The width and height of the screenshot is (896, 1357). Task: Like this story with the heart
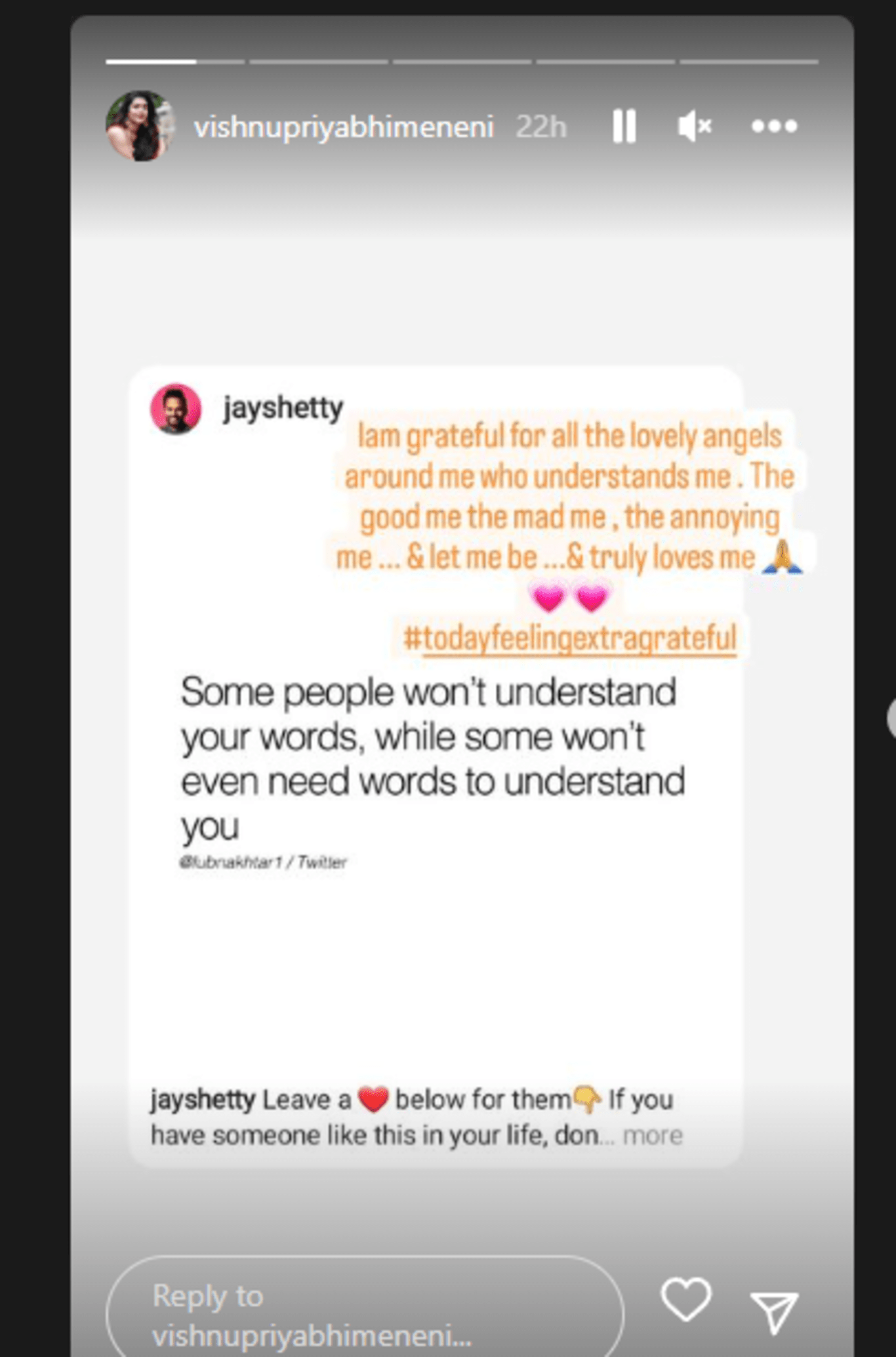click(685, 1299)
